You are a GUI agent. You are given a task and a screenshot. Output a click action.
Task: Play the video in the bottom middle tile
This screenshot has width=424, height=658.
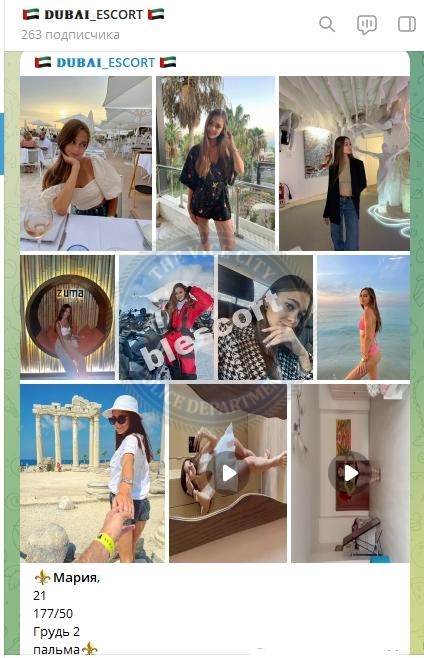tap(228, 473)
